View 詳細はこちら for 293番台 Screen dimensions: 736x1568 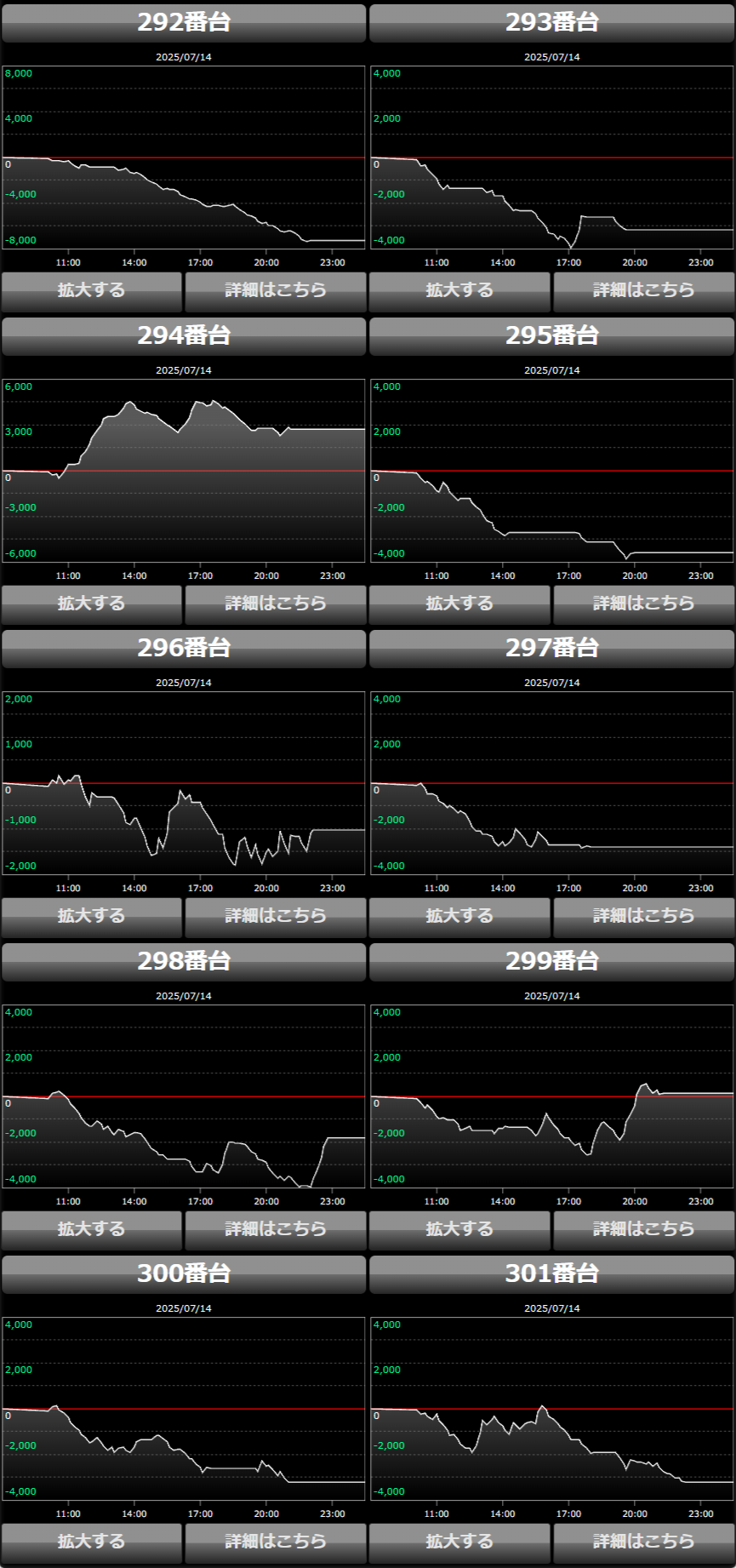(644, 291)
